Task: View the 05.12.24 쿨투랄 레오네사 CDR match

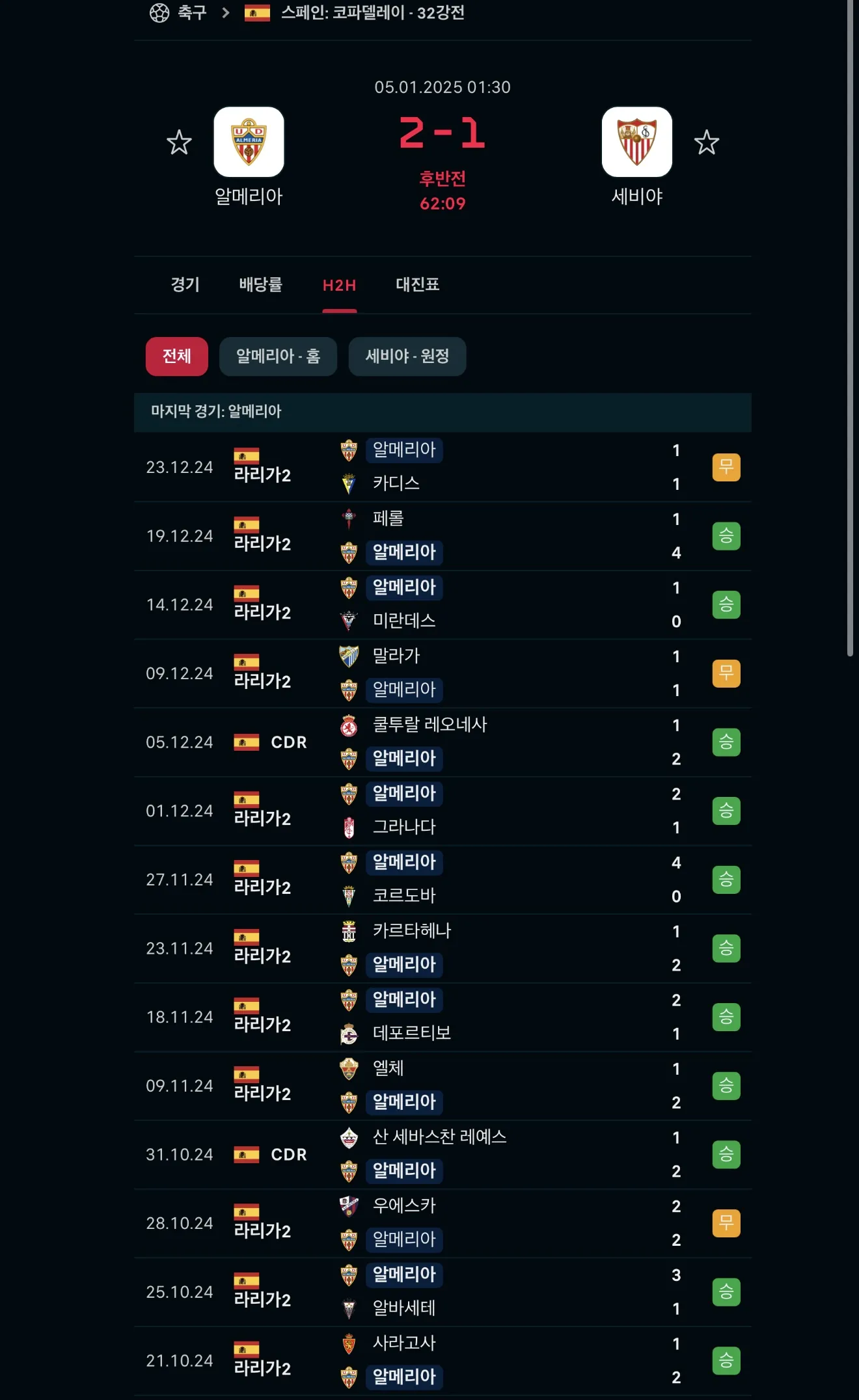Action: (443, 742)
